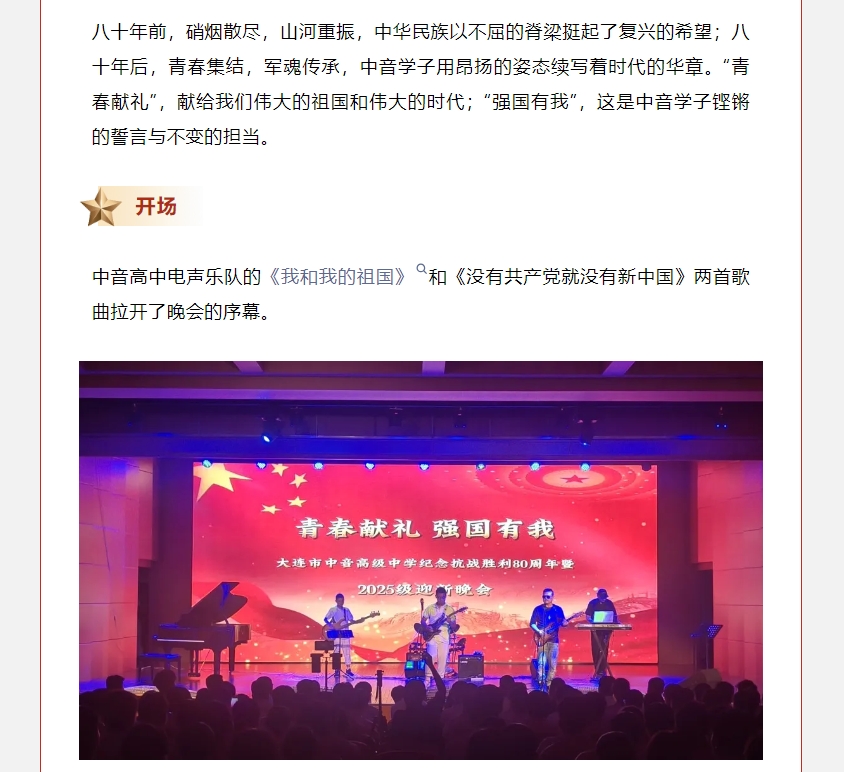
Task: View the concert stage photo full screen
Action: click(x=421, y=560)
